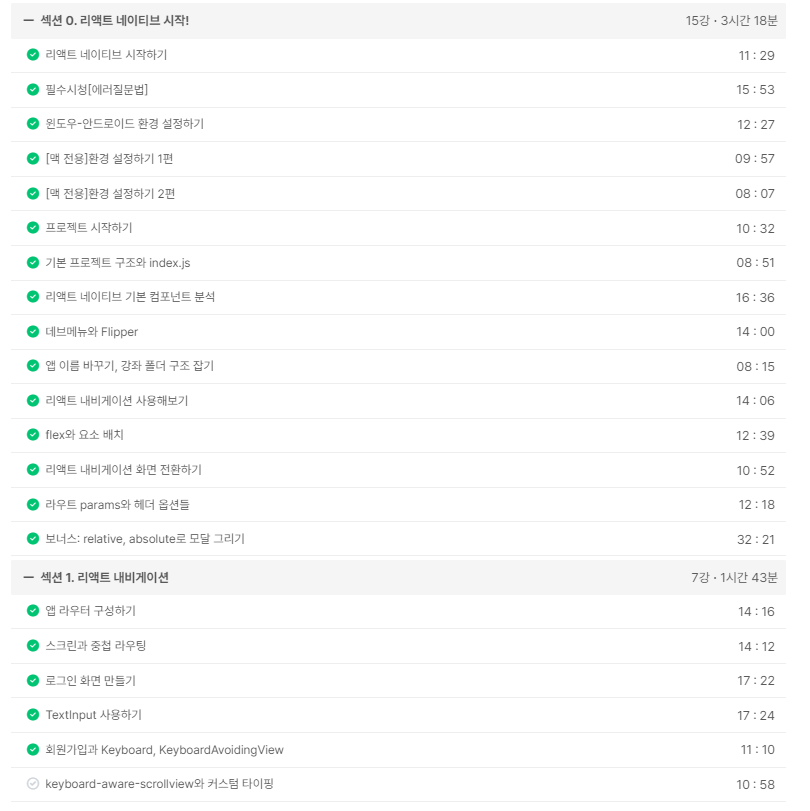Open keyboard-aware-scrollview와 커스텀 타이핑 lecture
810x811 pixels.
coord(159,784)
